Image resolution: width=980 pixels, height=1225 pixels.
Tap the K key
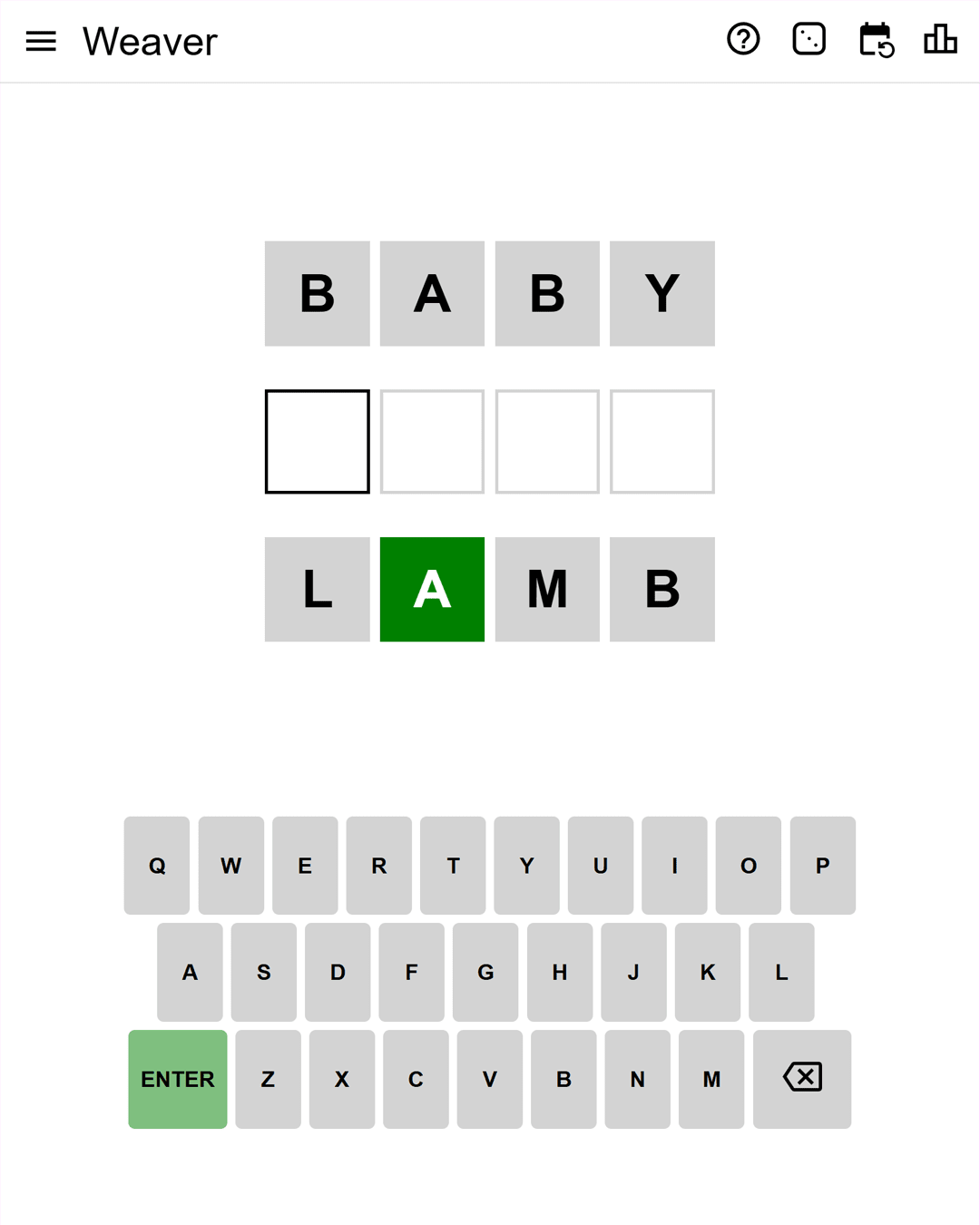coord(708,972)
